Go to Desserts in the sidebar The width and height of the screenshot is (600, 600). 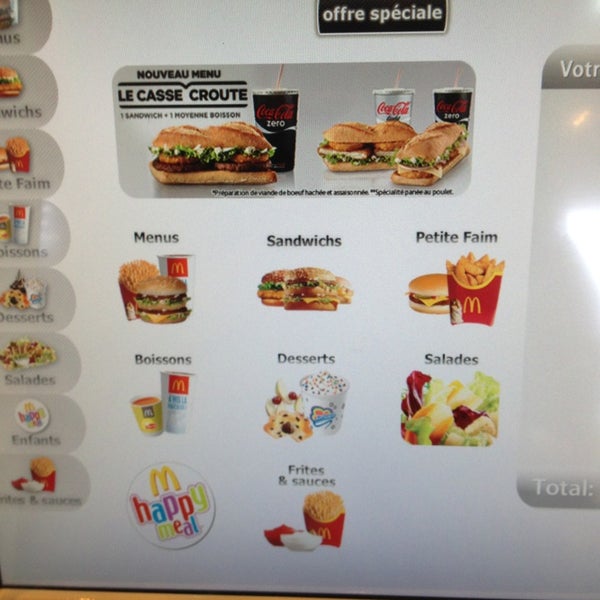point(27,298)
